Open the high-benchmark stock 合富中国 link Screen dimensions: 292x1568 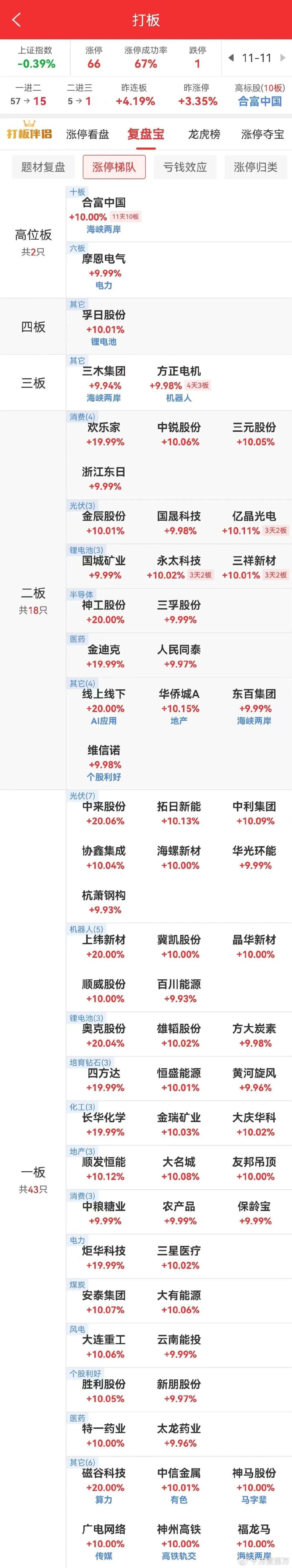click(260, 101)
